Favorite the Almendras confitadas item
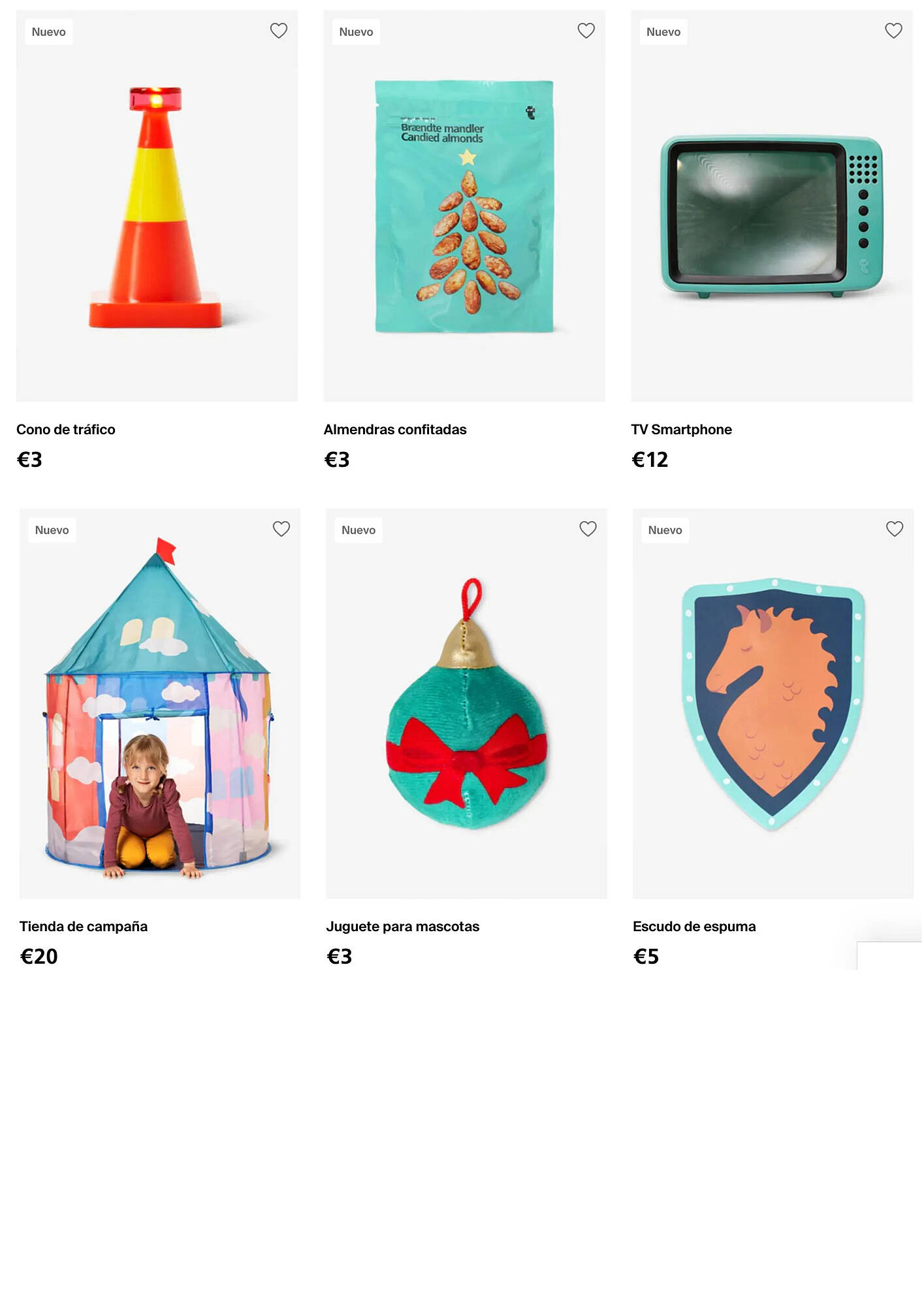 (586, 31)
